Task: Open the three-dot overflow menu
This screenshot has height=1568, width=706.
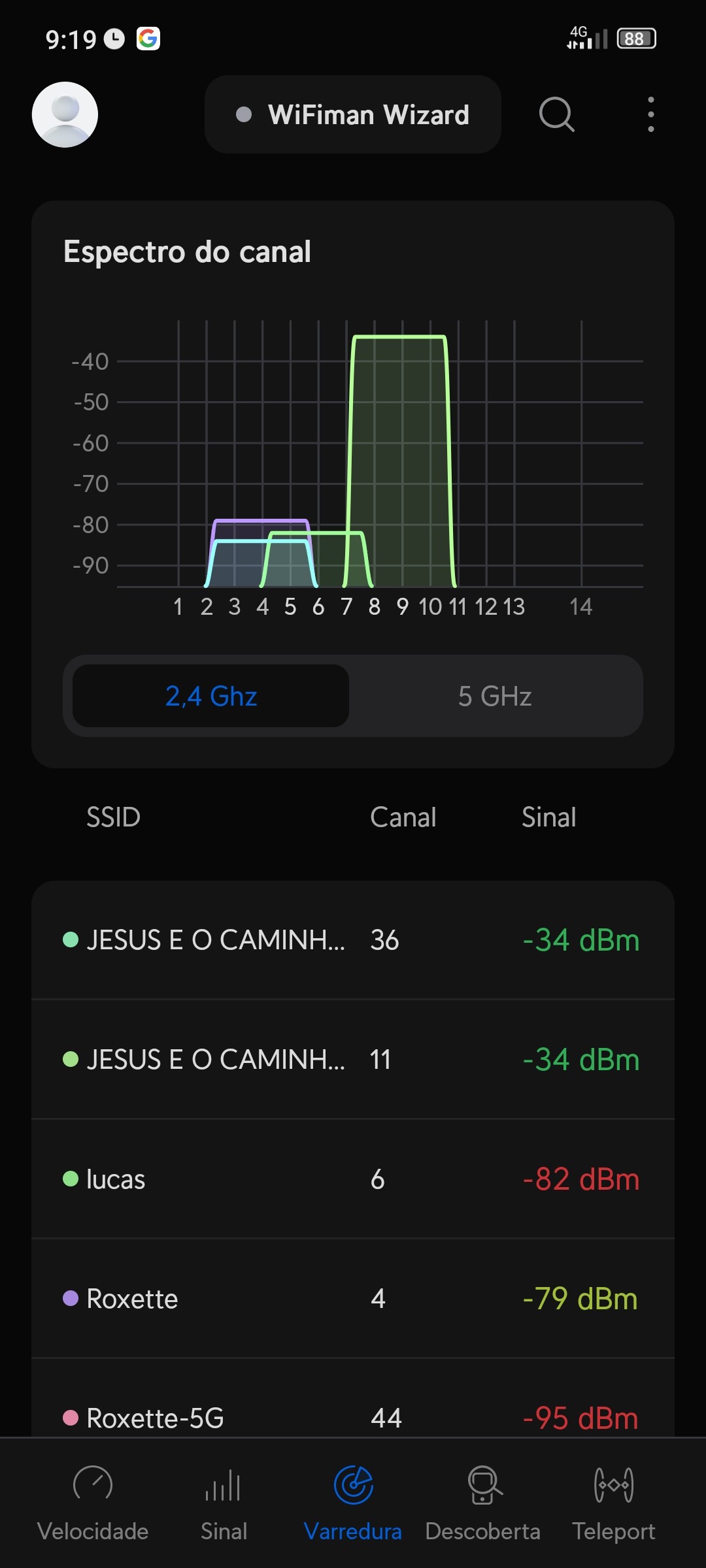Action: 650,114
